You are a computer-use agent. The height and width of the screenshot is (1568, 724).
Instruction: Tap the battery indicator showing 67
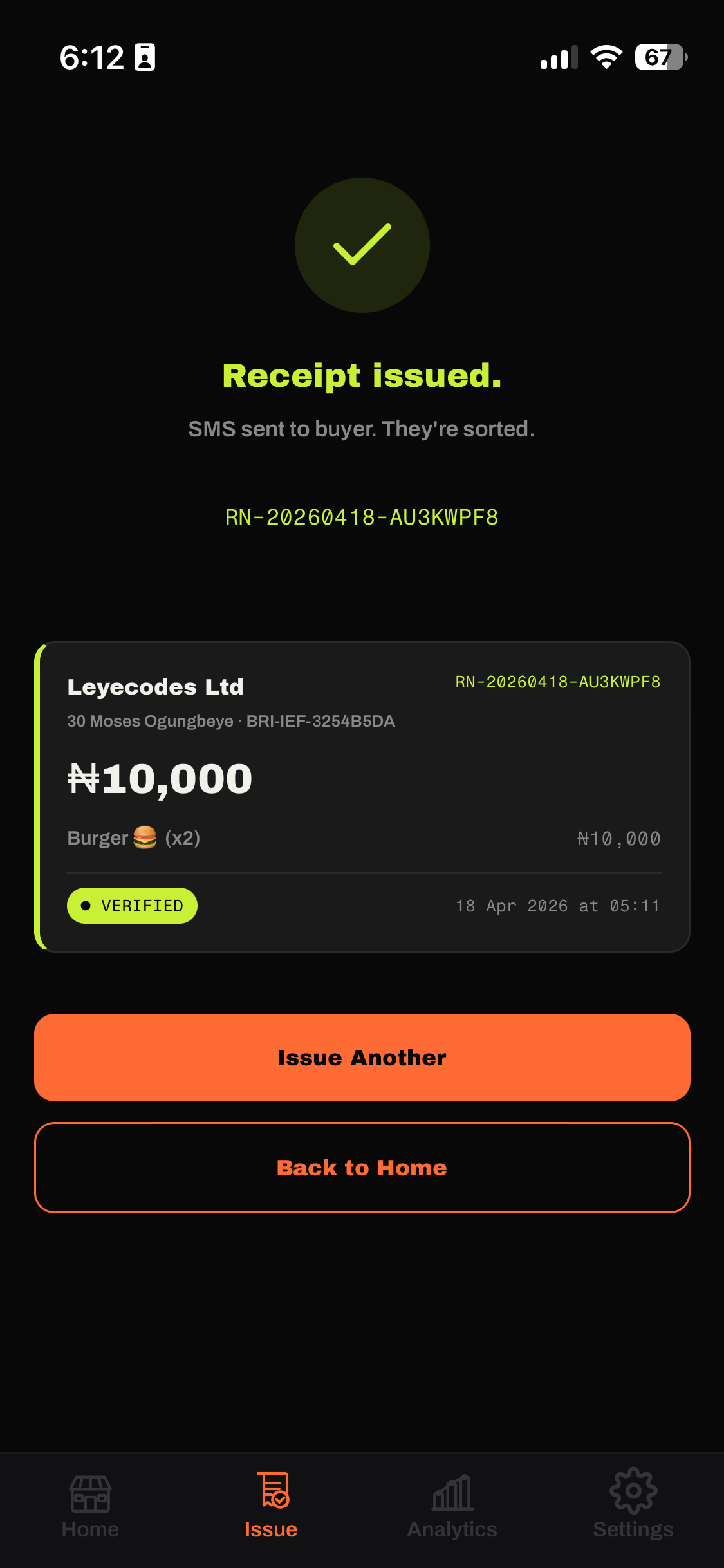[x=658, y=57]
